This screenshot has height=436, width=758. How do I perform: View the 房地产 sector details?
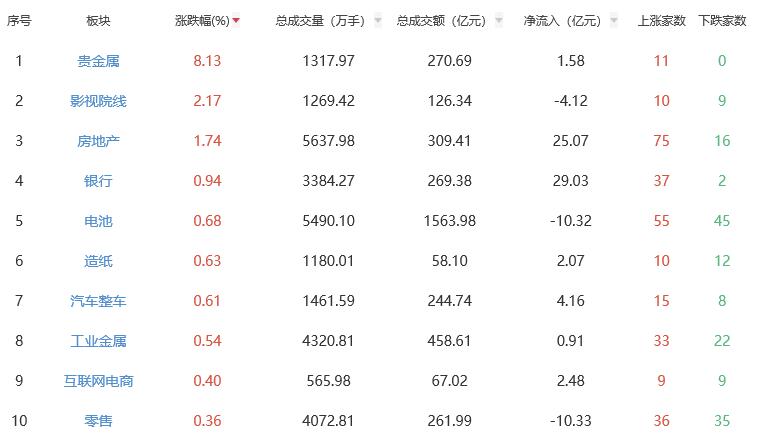[98, 141]
